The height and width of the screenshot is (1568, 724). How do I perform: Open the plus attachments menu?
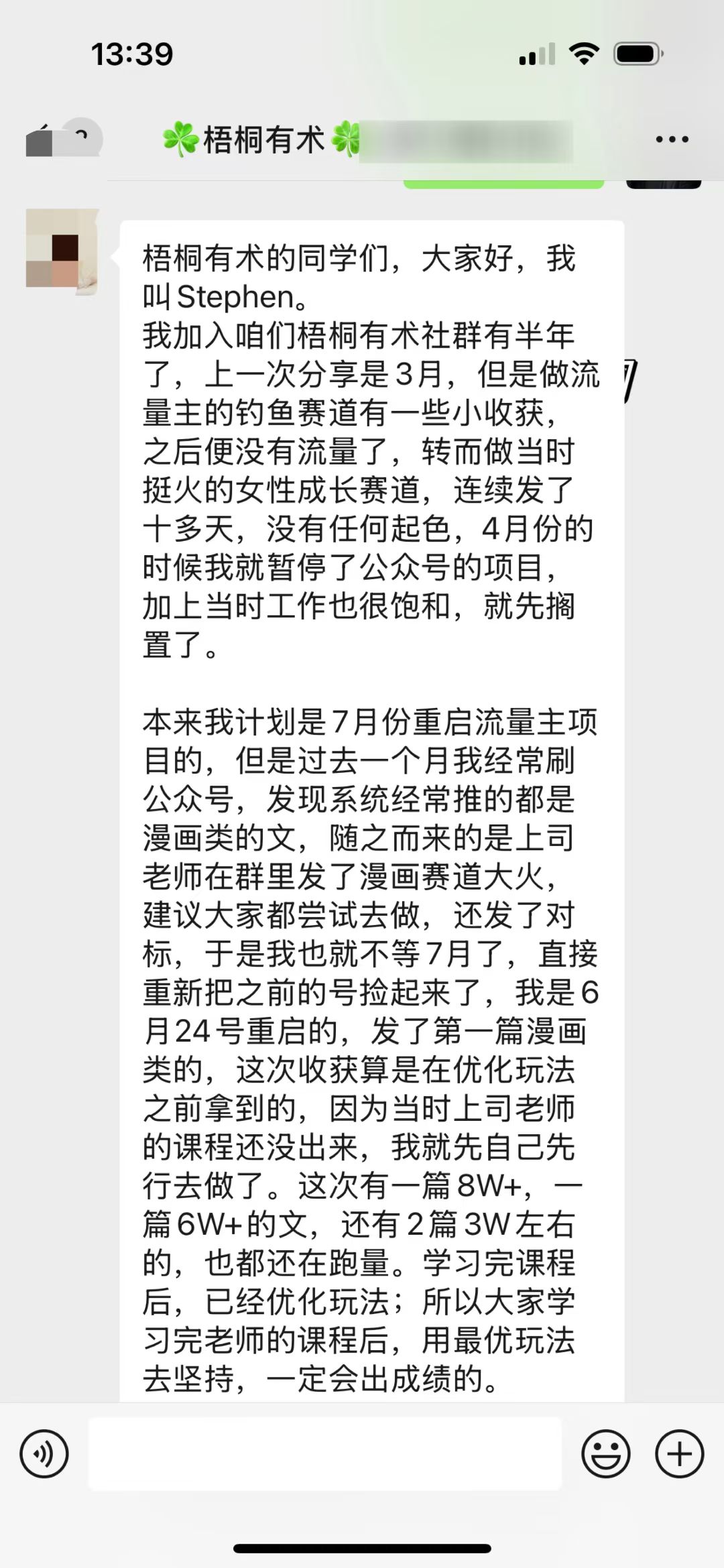click(x=679, y=1454)
